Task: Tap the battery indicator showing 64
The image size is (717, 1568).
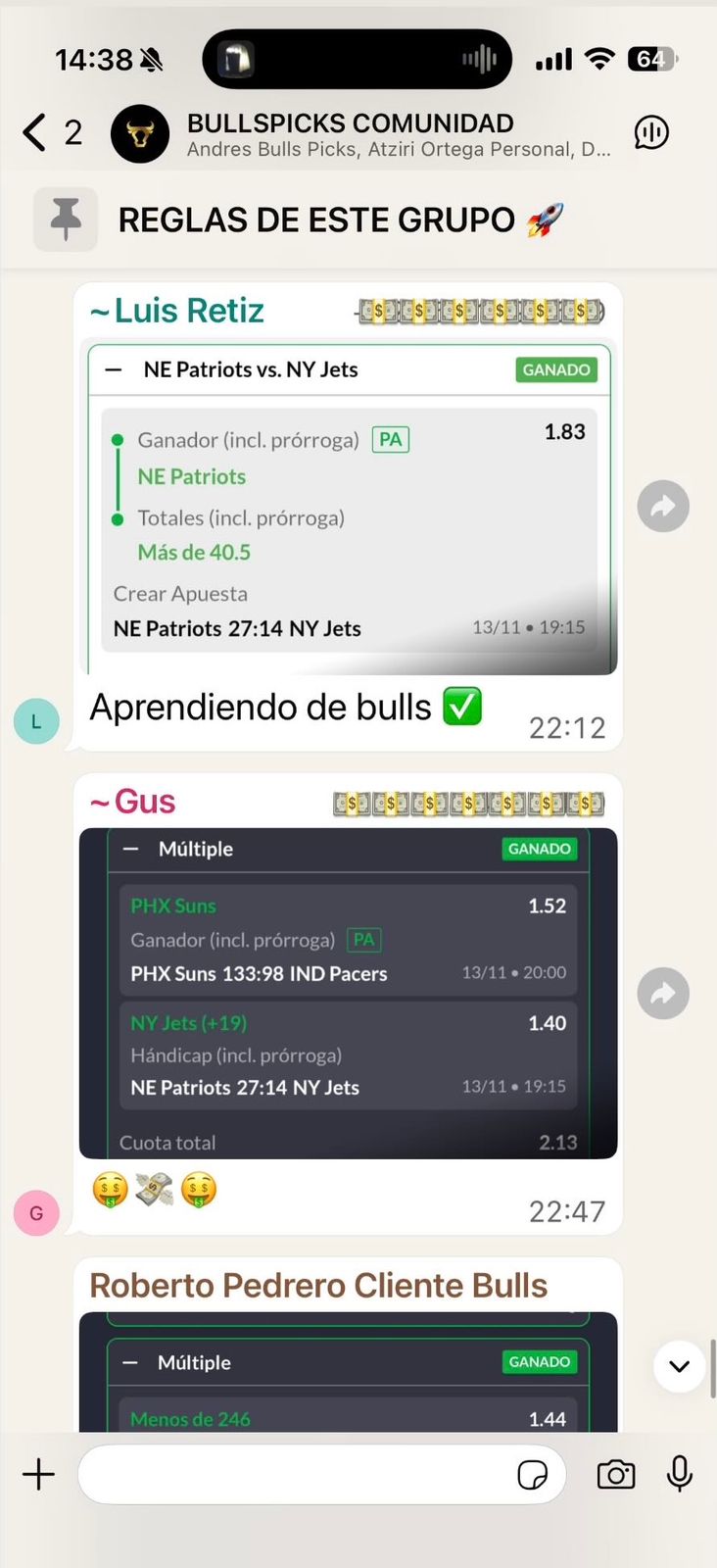Action: coord(652,59)
